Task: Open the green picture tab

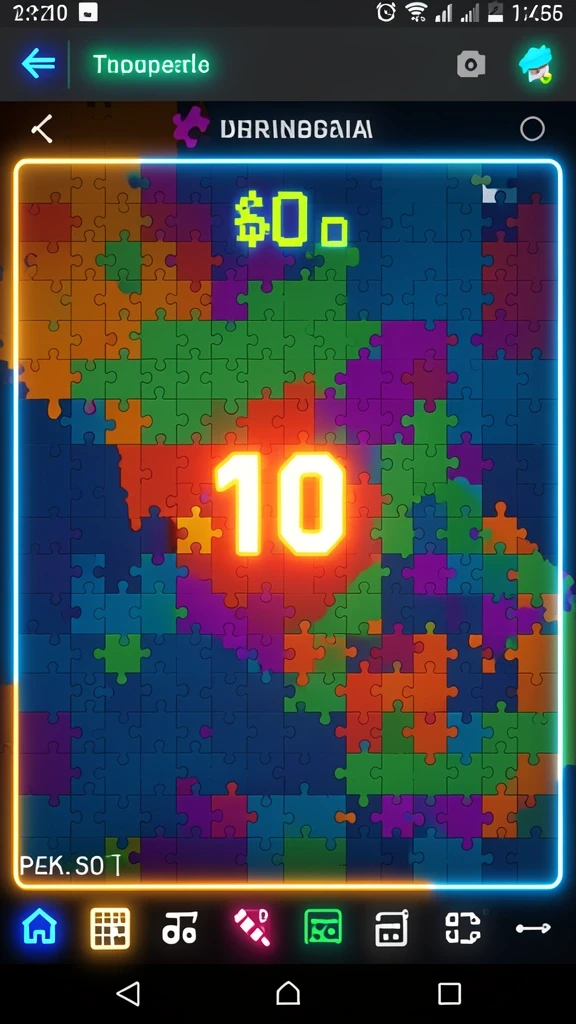Action: click(x=323, y=927)
